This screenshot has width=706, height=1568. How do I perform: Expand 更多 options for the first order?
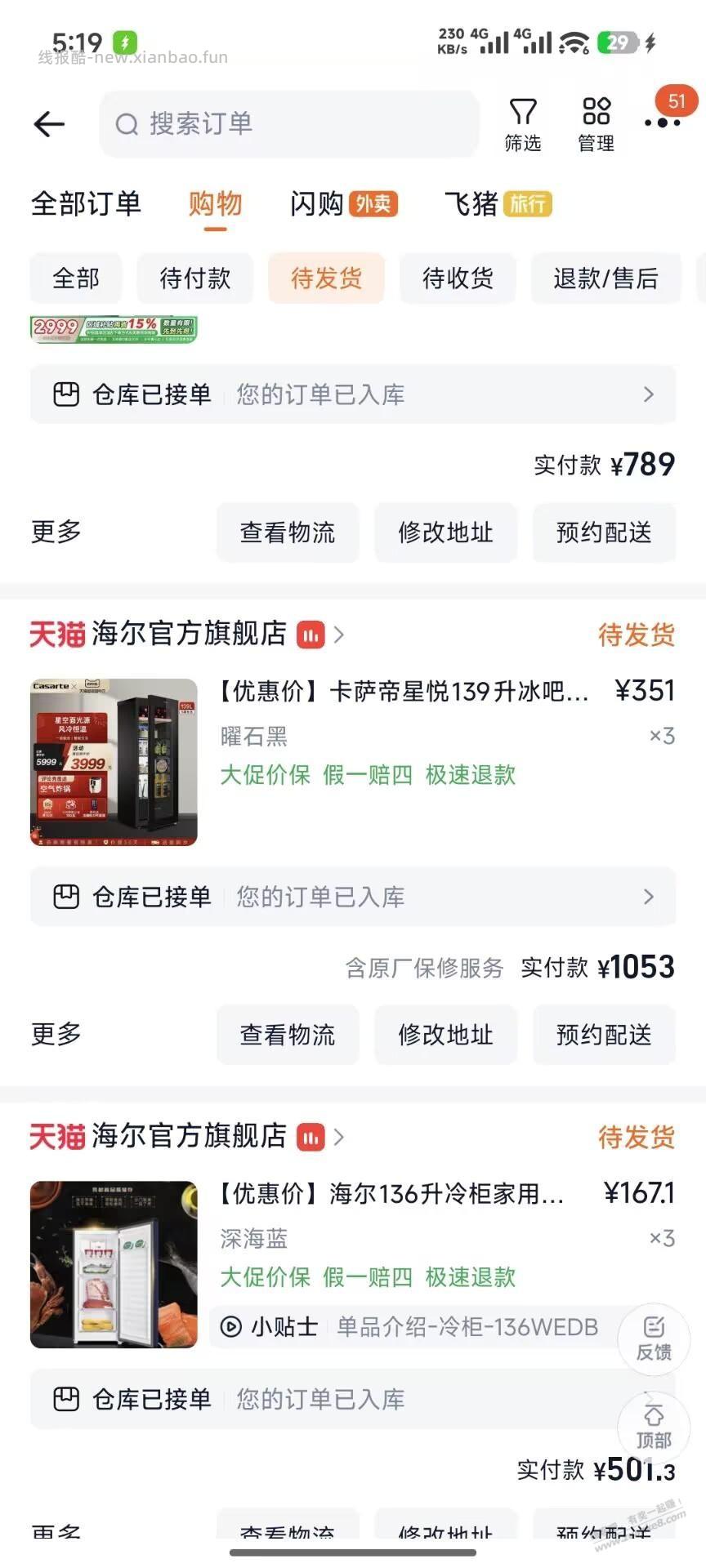[x=54, y=532]
